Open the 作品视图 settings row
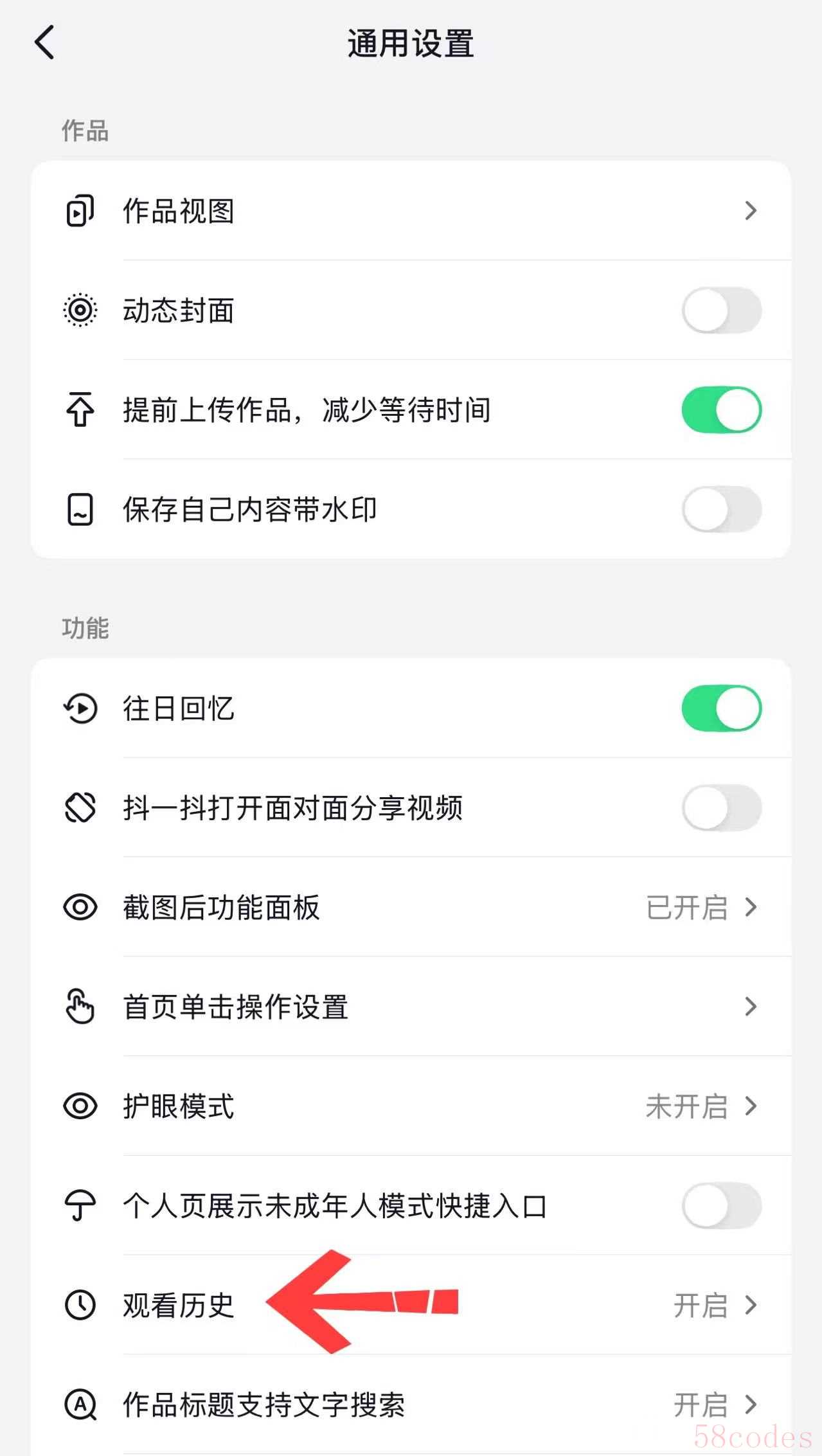 [x=411, y=211]
